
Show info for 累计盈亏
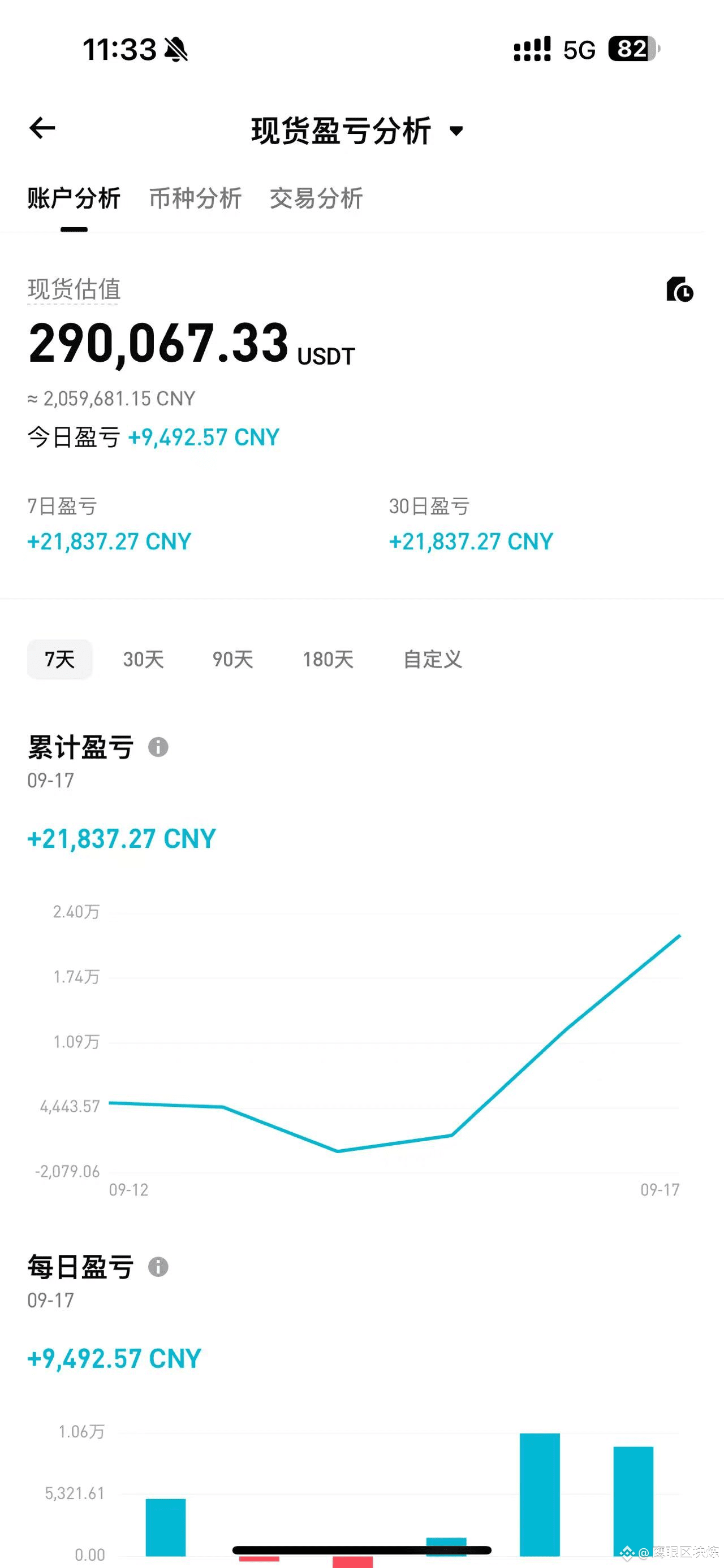158,747
